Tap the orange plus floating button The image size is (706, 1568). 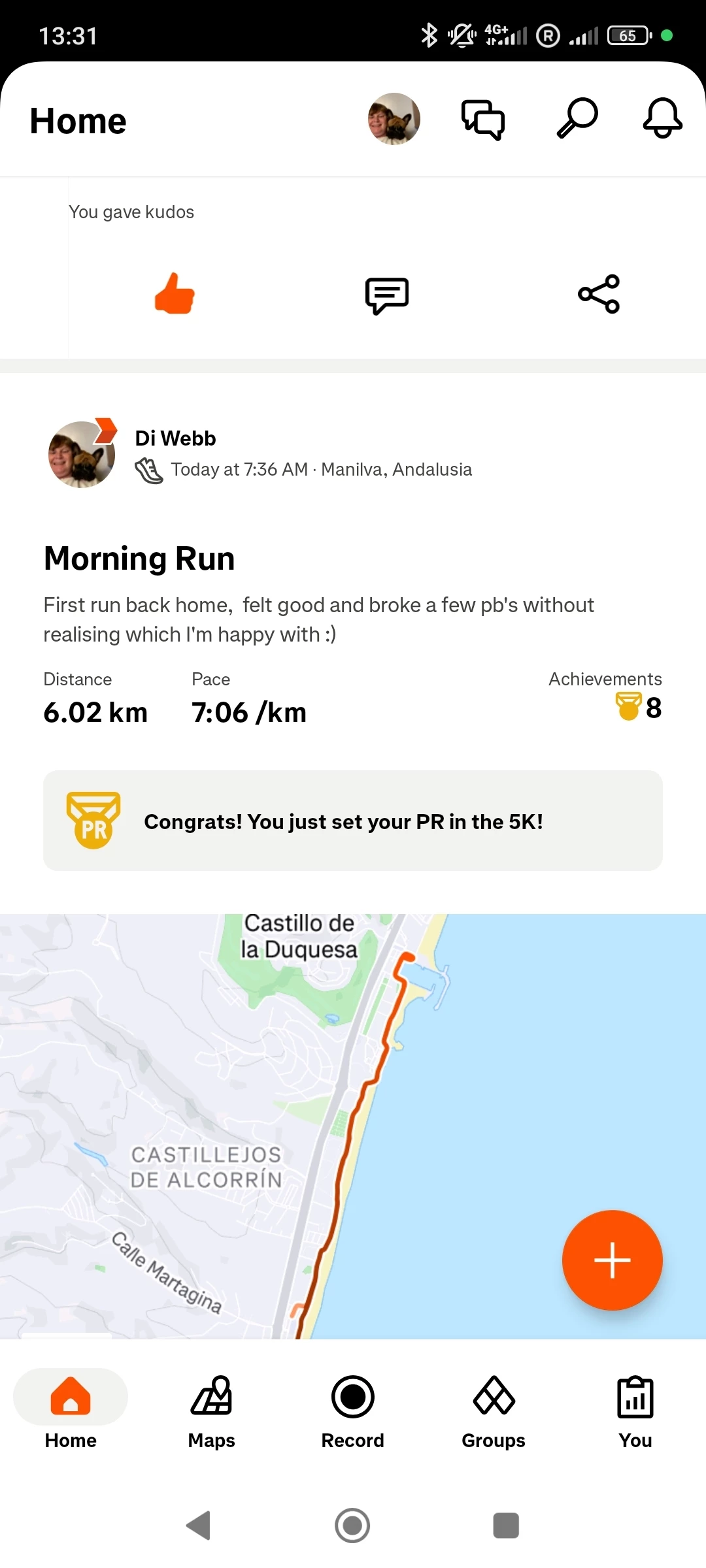pyautogui.click(x=612, y=1260)
